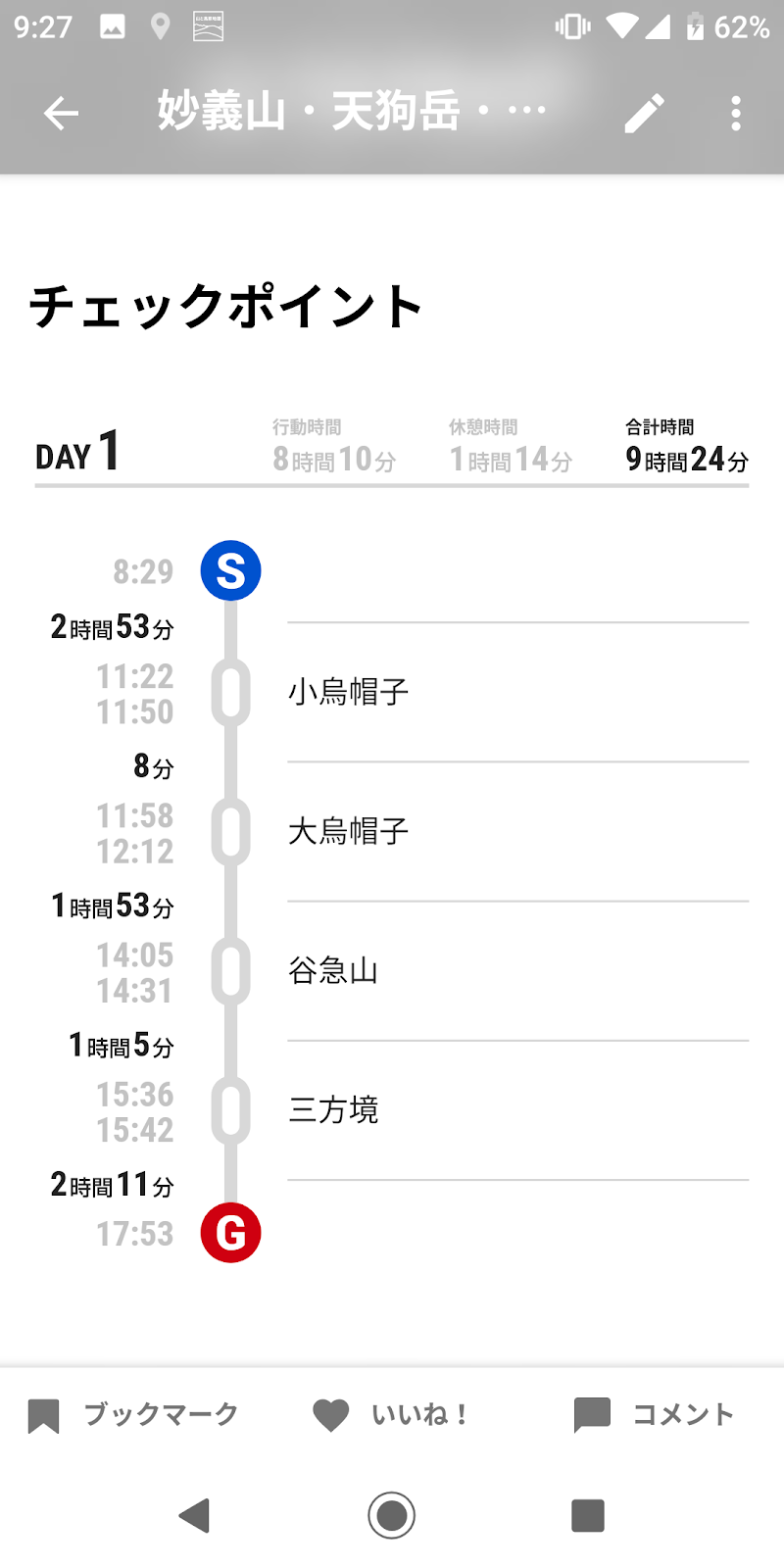Open the 谷急山 checkpoint

(333, 971)
